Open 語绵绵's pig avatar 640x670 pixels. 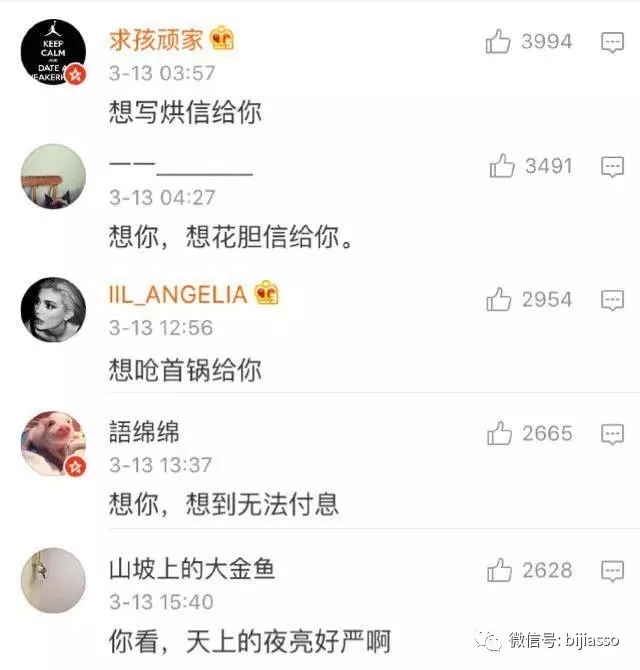(x=53, y=443)
